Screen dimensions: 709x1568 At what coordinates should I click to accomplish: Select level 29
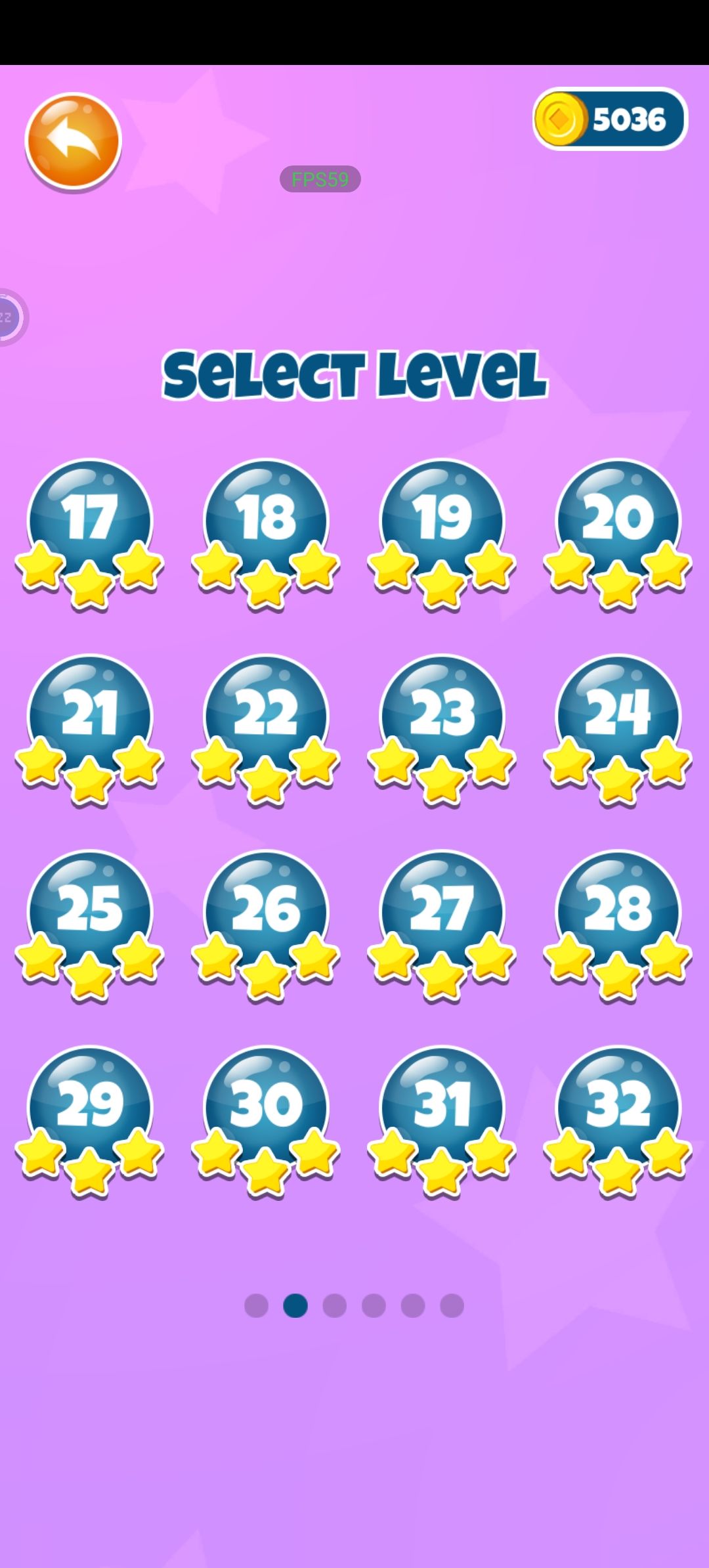coord(90,1121)
